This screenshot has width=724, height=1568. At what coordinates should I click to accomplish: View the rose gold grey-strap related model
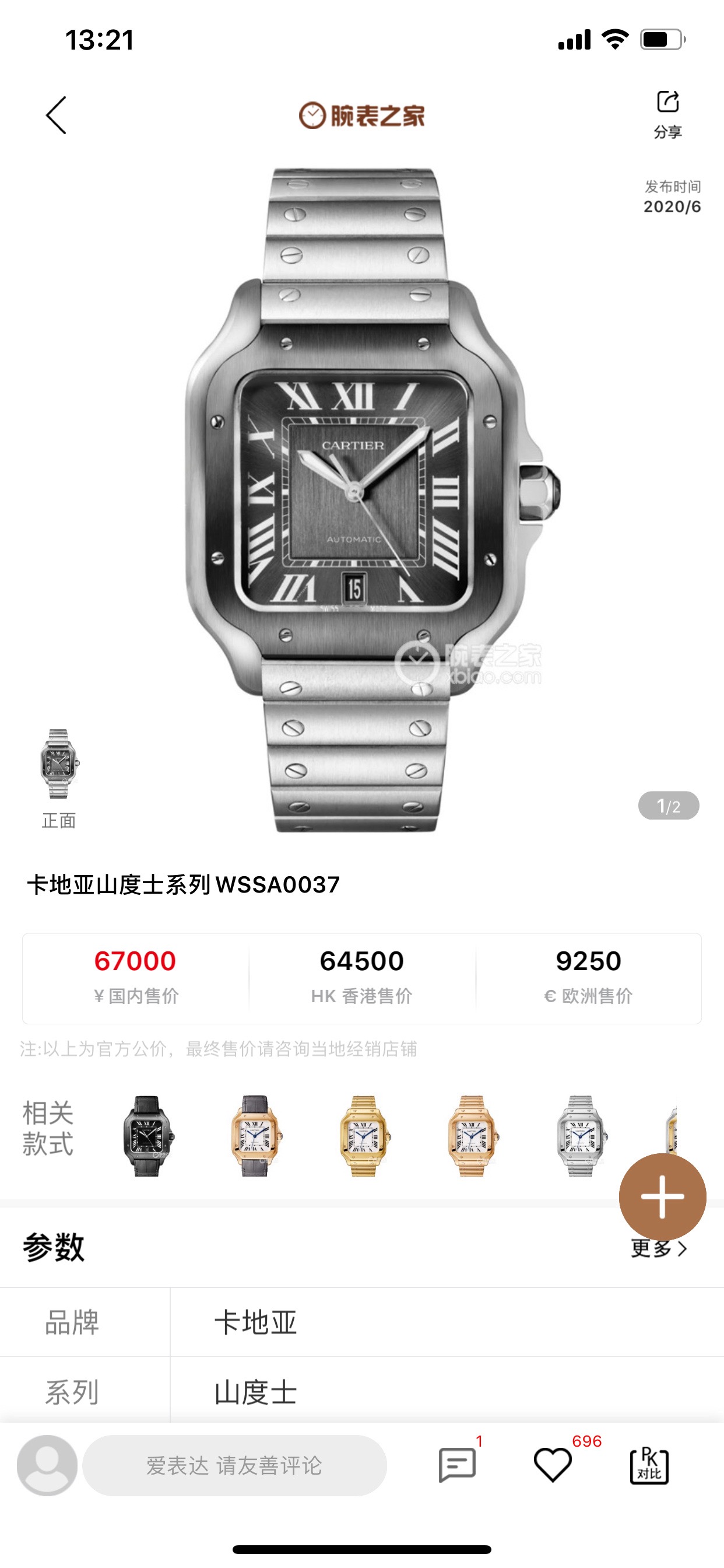[255, 1136]
